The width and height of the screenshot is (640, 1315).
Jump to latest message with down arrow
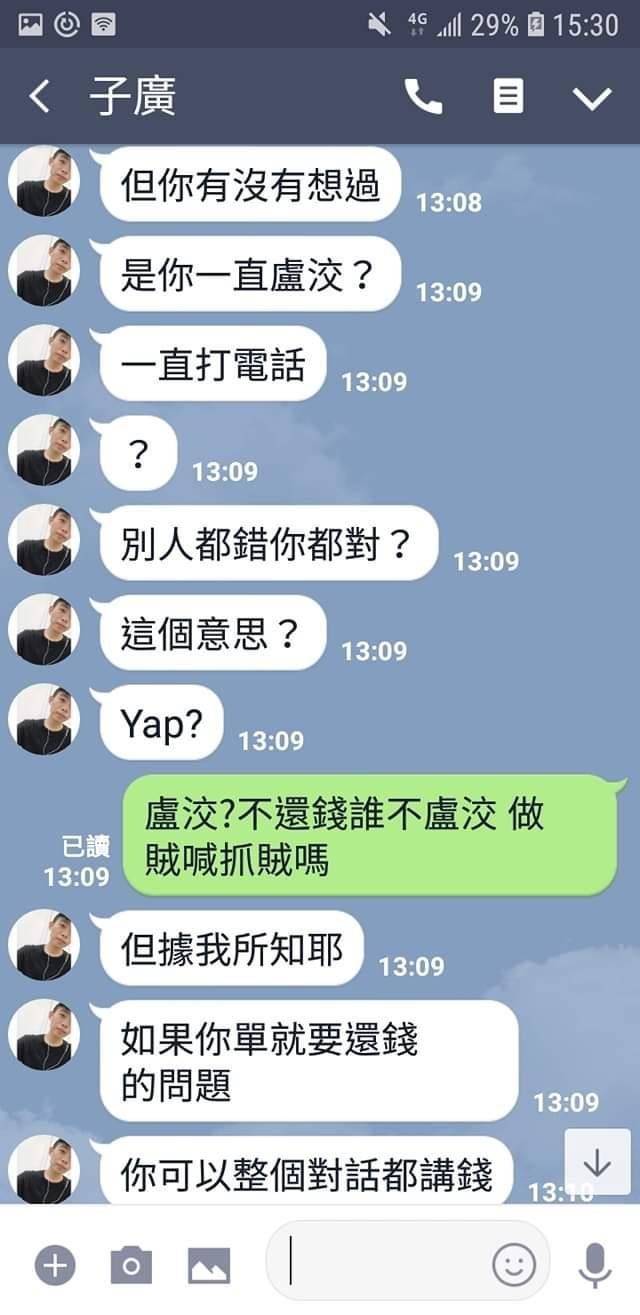(x=596, y=1162)
